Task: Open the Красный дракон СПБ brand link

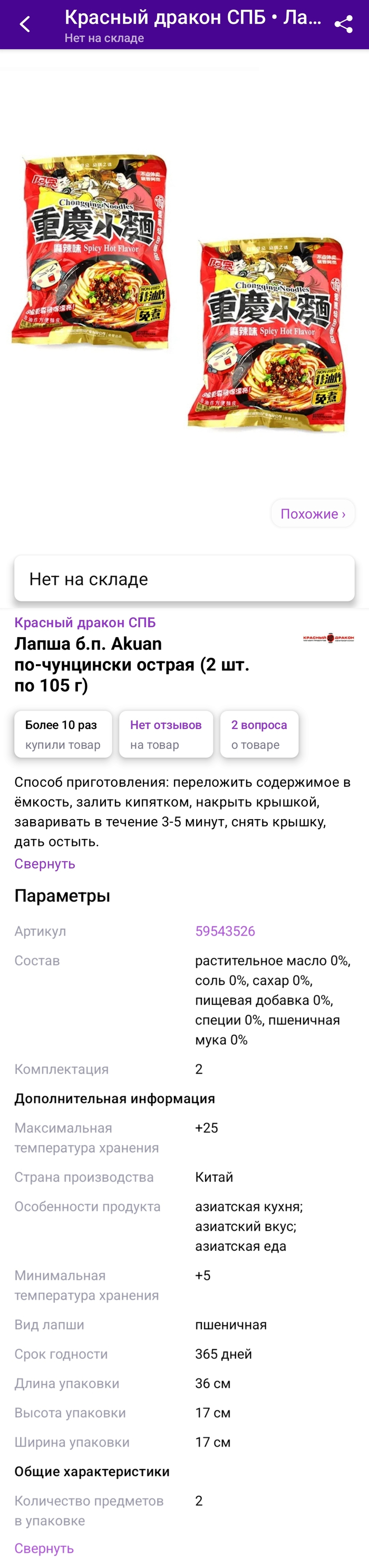Action: click(x=85, y=622)
